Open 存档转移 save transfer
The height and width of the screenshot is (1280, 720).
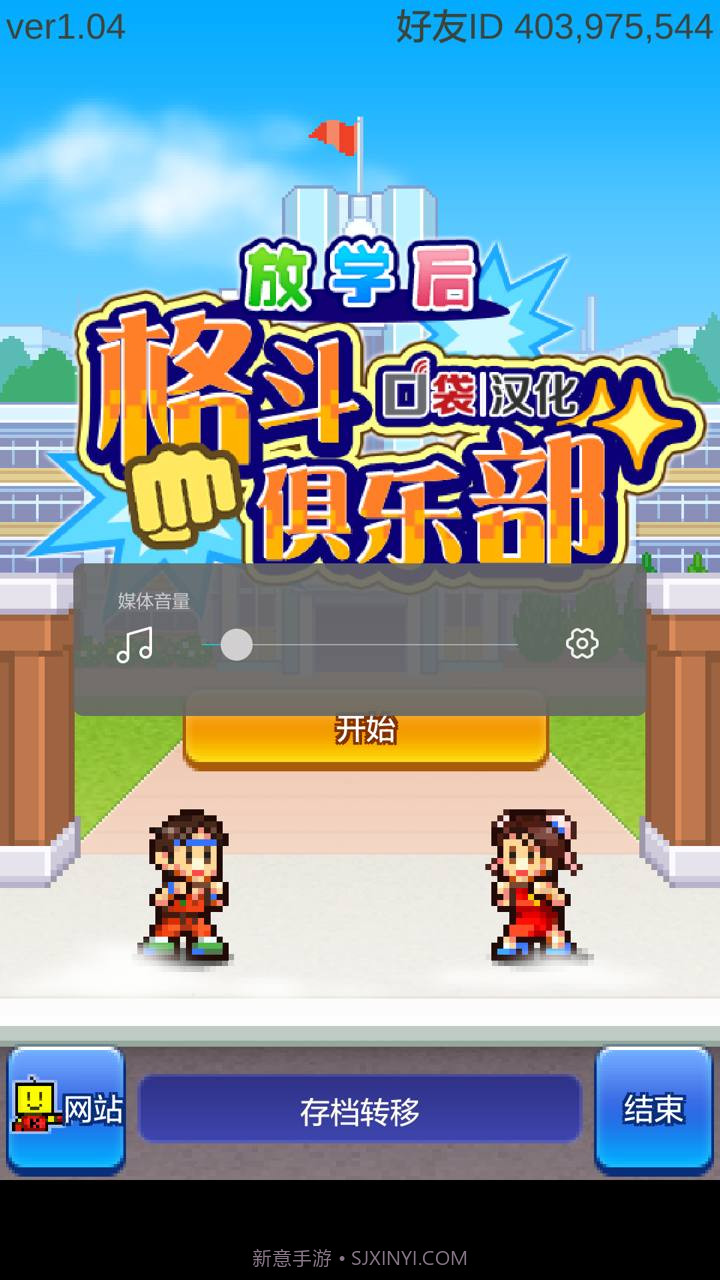(x=360, y=1110)
